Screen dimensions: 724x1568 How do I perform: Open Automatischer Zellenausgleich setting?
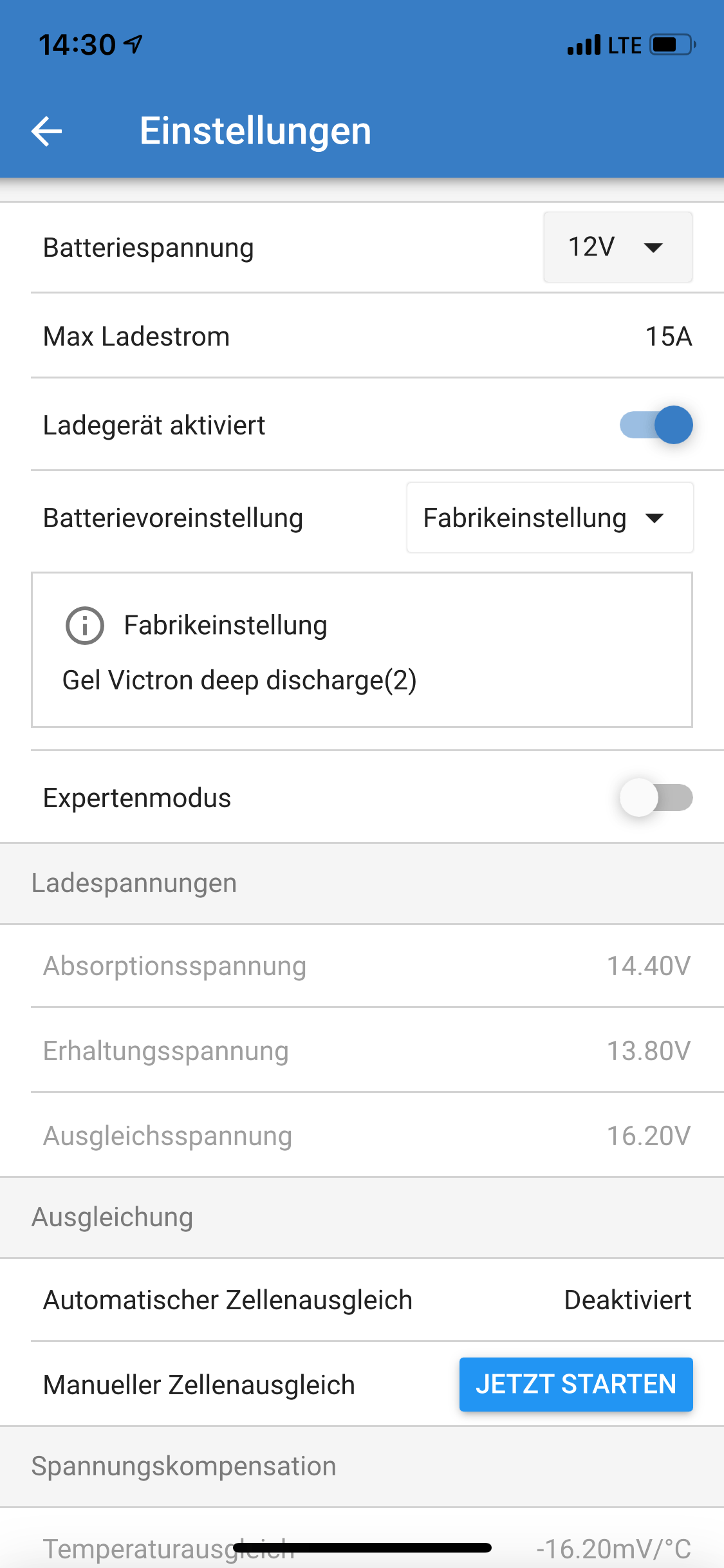[362, 1300]
